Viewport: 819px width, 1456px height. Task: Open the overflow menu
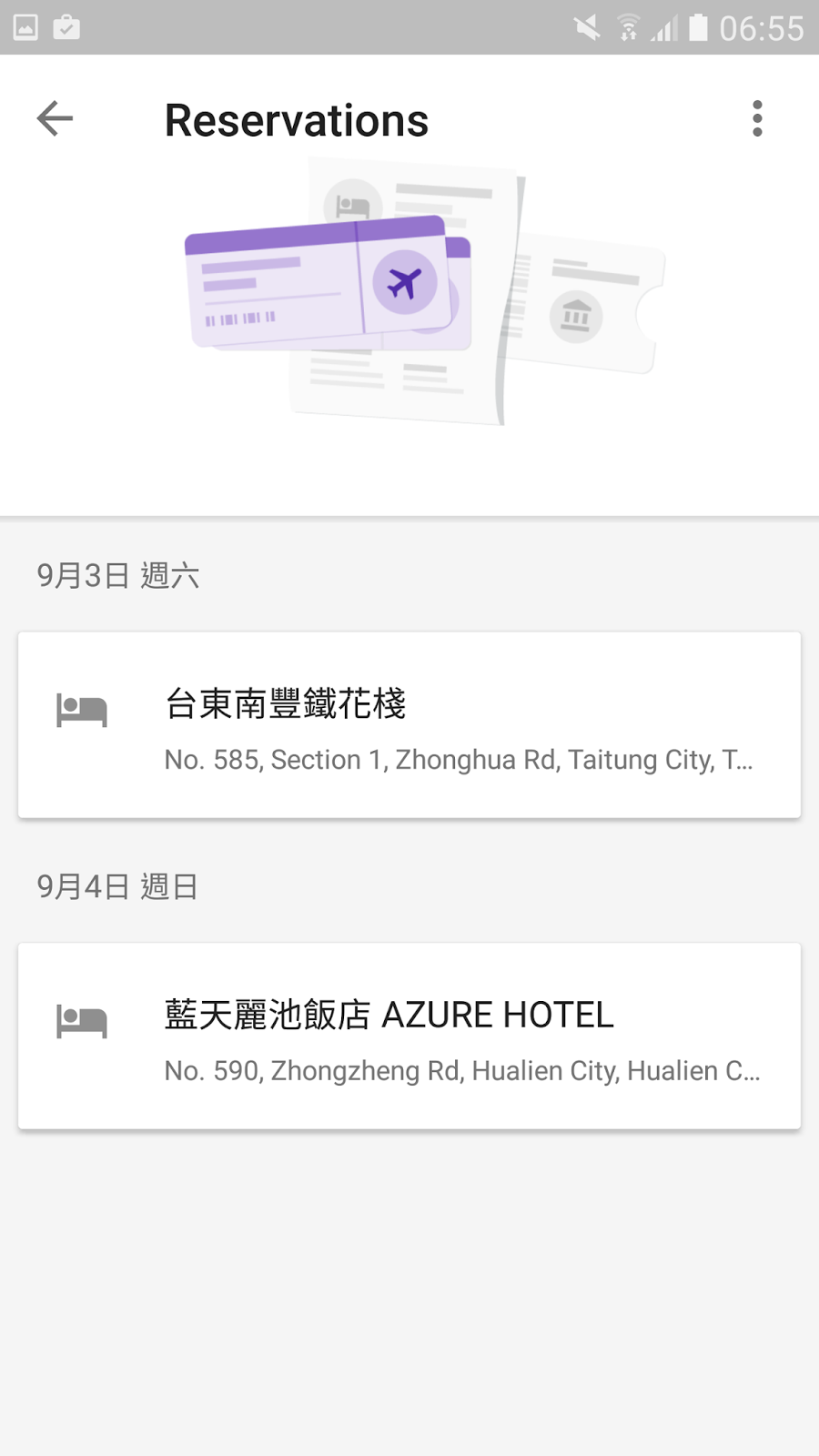pos(757,119)
